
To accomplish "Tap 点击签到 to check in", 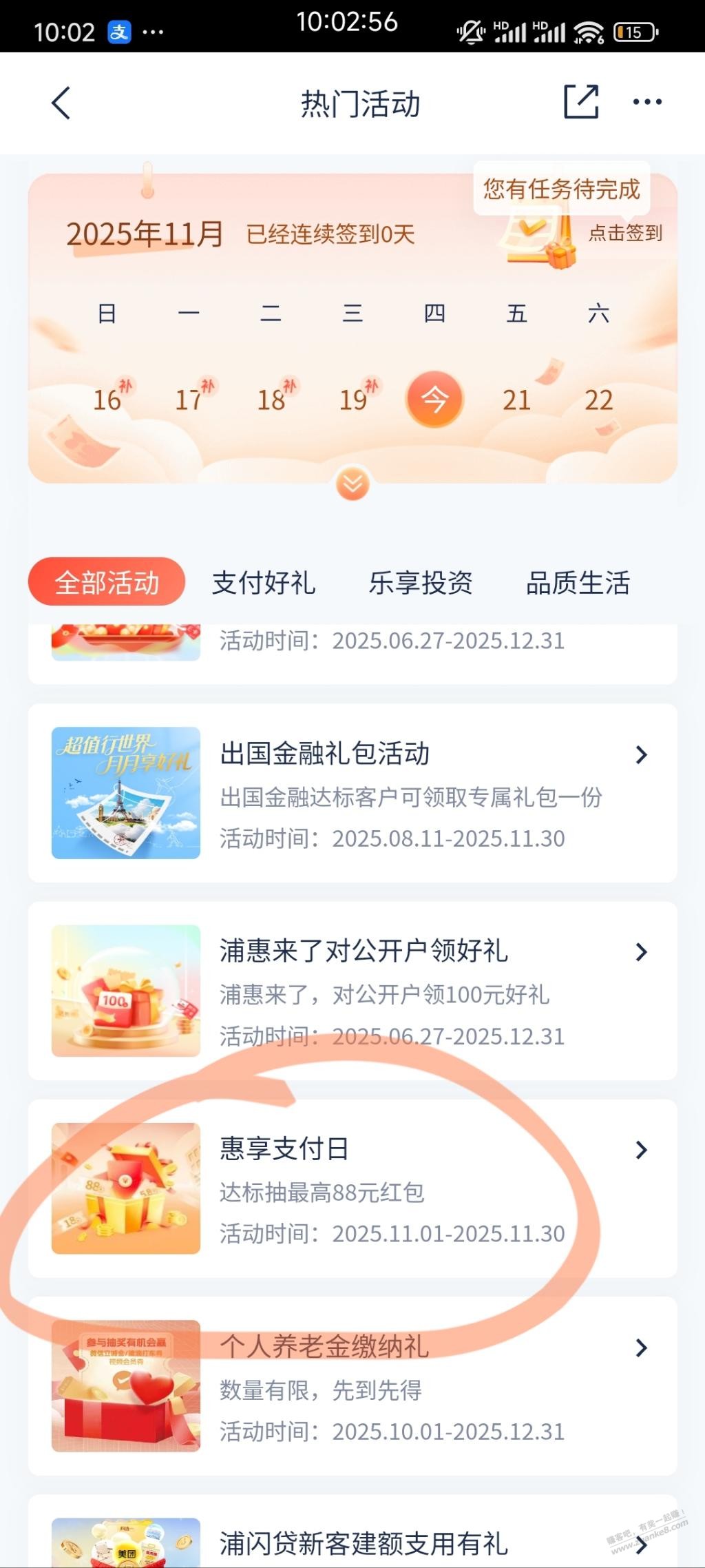I will click(624, 234).
